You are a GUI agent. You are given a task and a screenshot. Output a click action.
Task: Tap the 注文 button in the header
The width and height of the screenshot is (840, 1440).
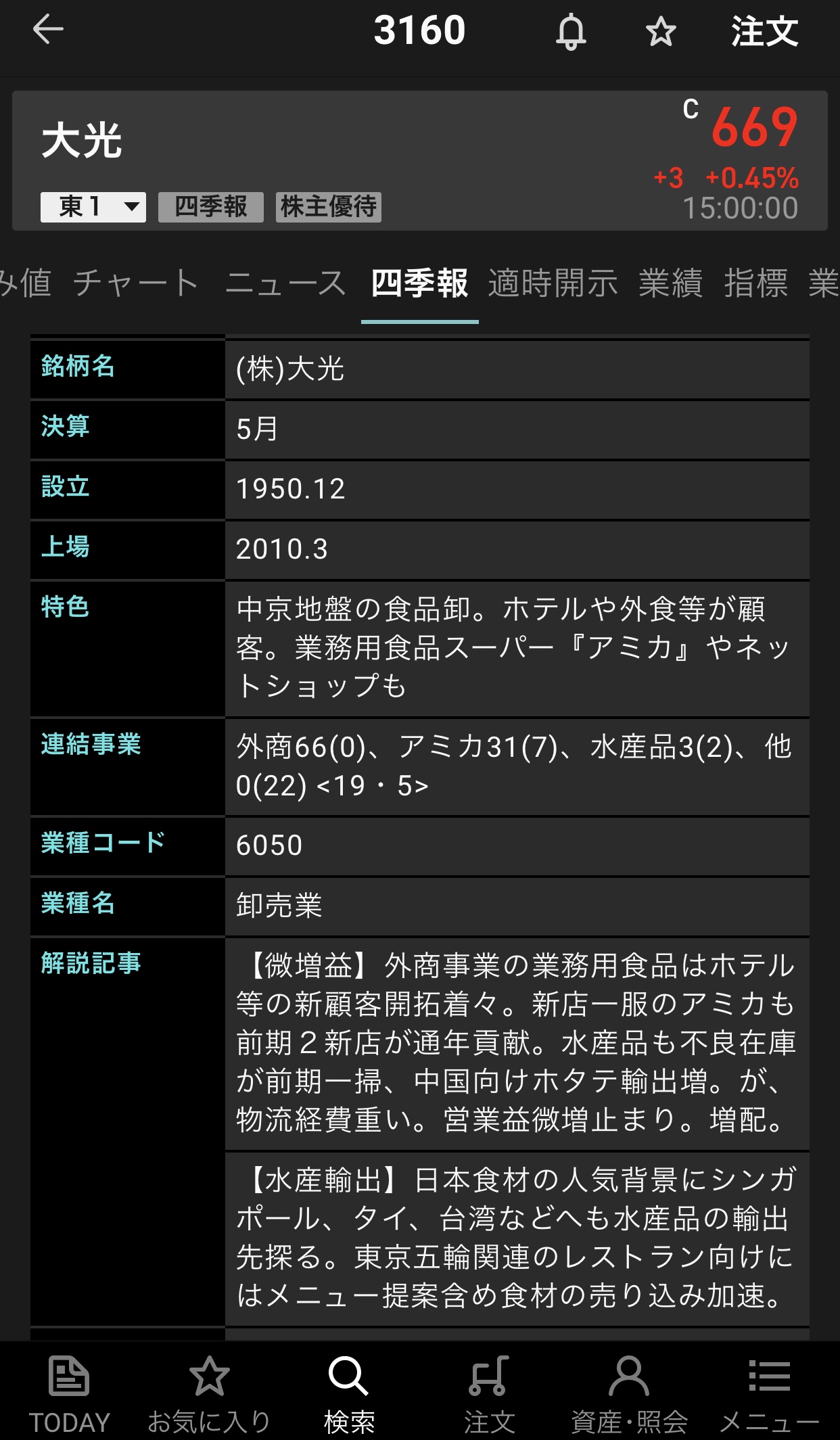pyautogui.click(x=764, y=32)
